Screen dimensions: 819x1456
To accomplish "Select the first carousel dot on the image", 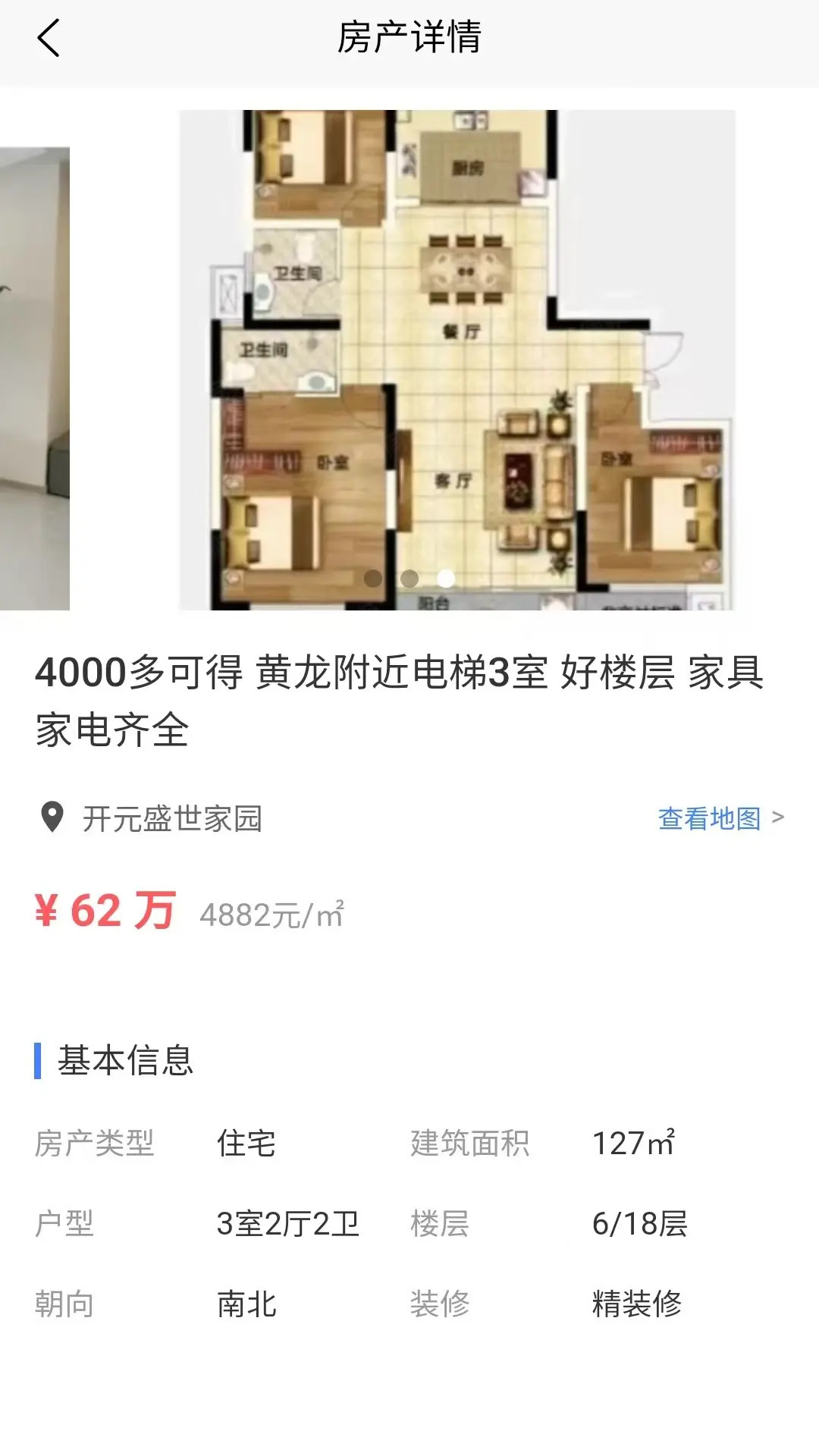I will (x=372, y=579).
